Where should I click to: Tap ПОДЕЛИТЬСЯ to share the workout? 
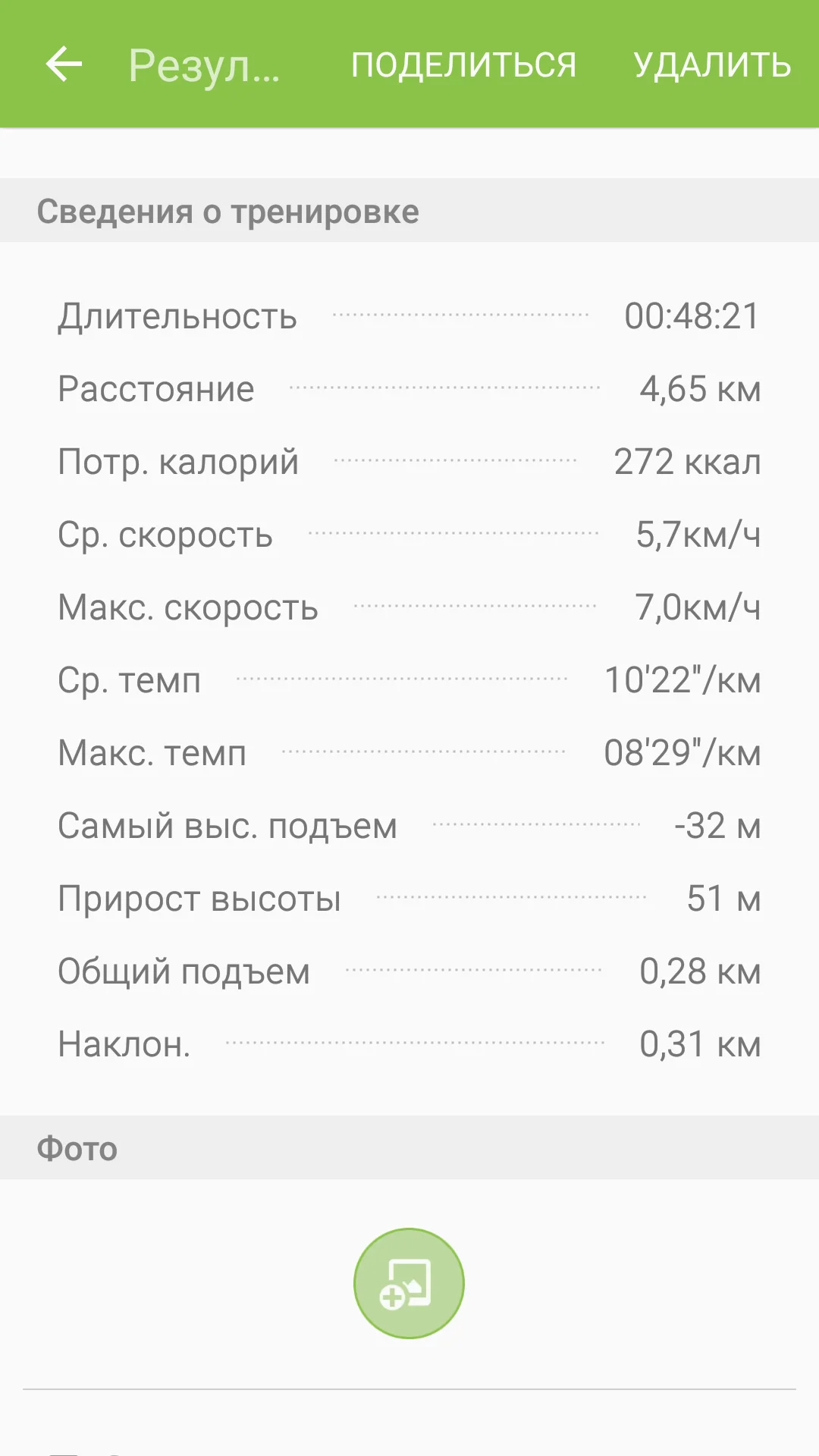(x=463, y=64)
